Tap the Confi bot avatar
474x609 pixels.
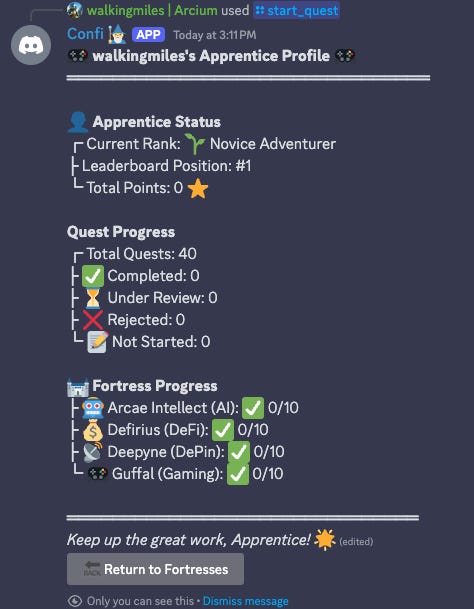(31, 45)
